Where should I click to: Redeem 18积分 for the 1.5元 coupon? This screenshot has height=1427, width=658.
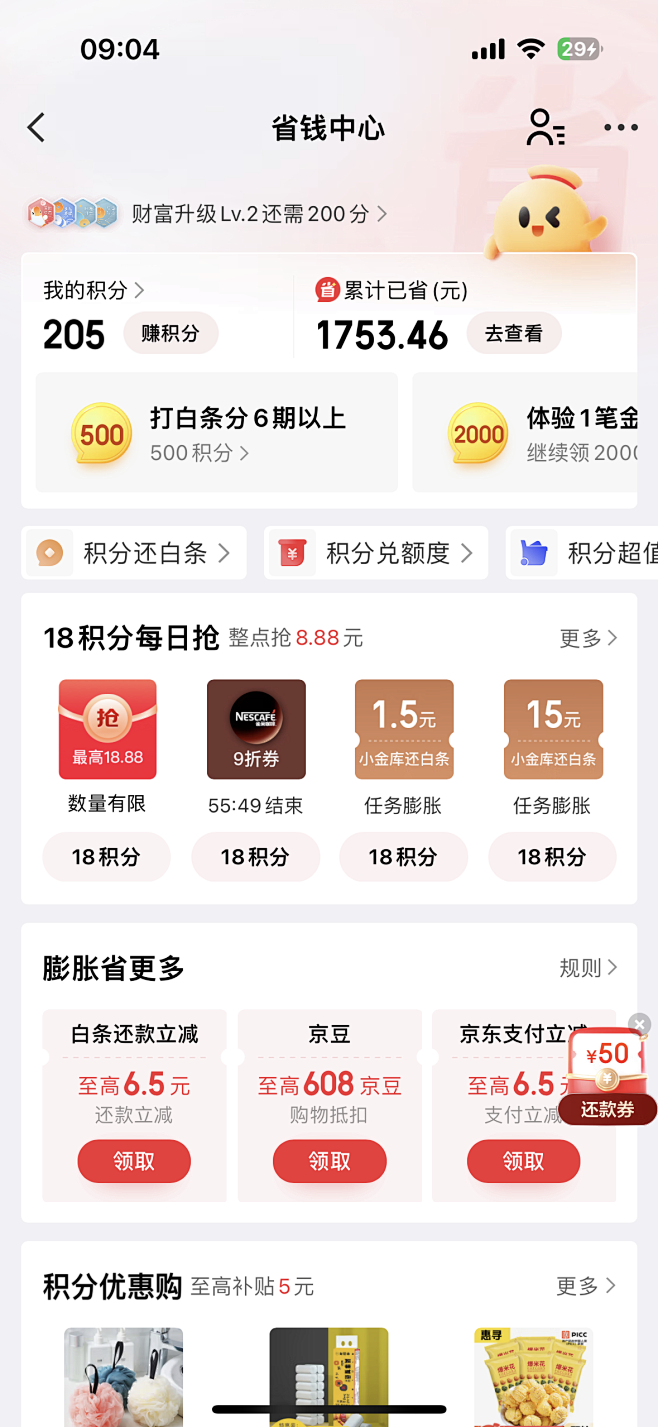coord(403,857)
